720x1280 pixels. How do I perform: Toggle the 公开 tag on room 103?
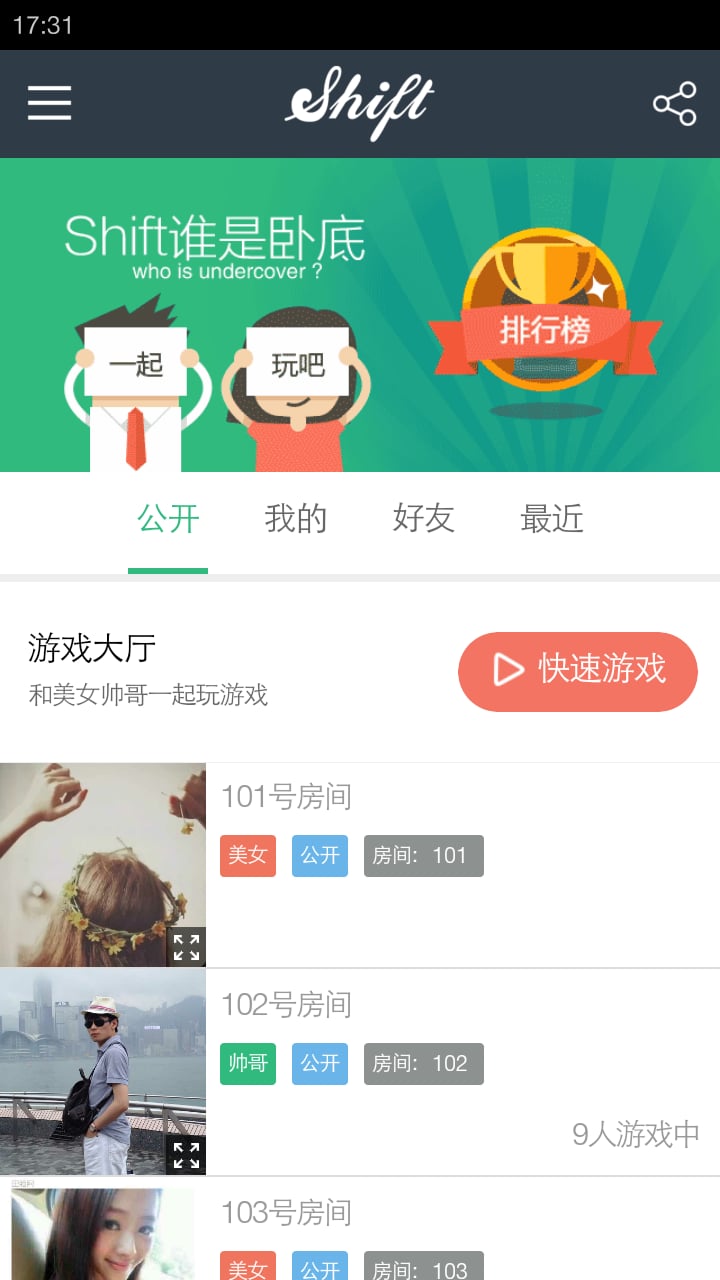319,1268
